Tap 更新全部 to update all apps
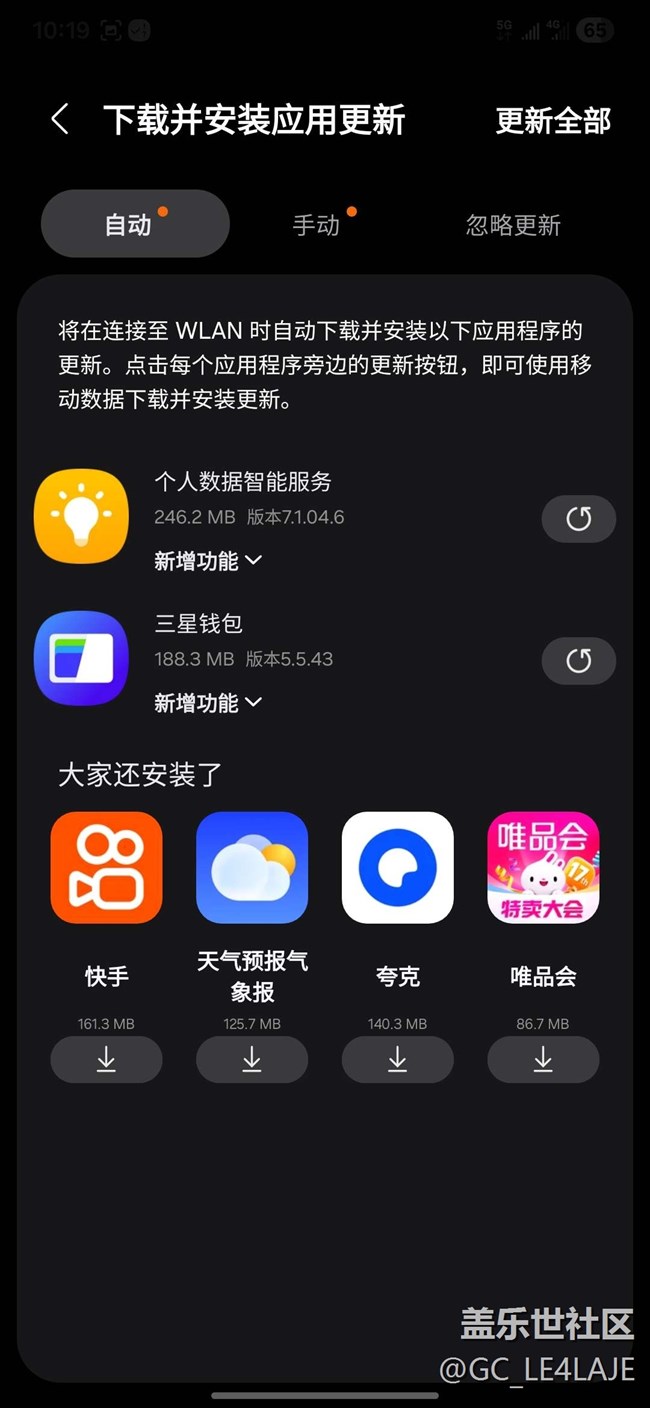 tap(552, 121)
